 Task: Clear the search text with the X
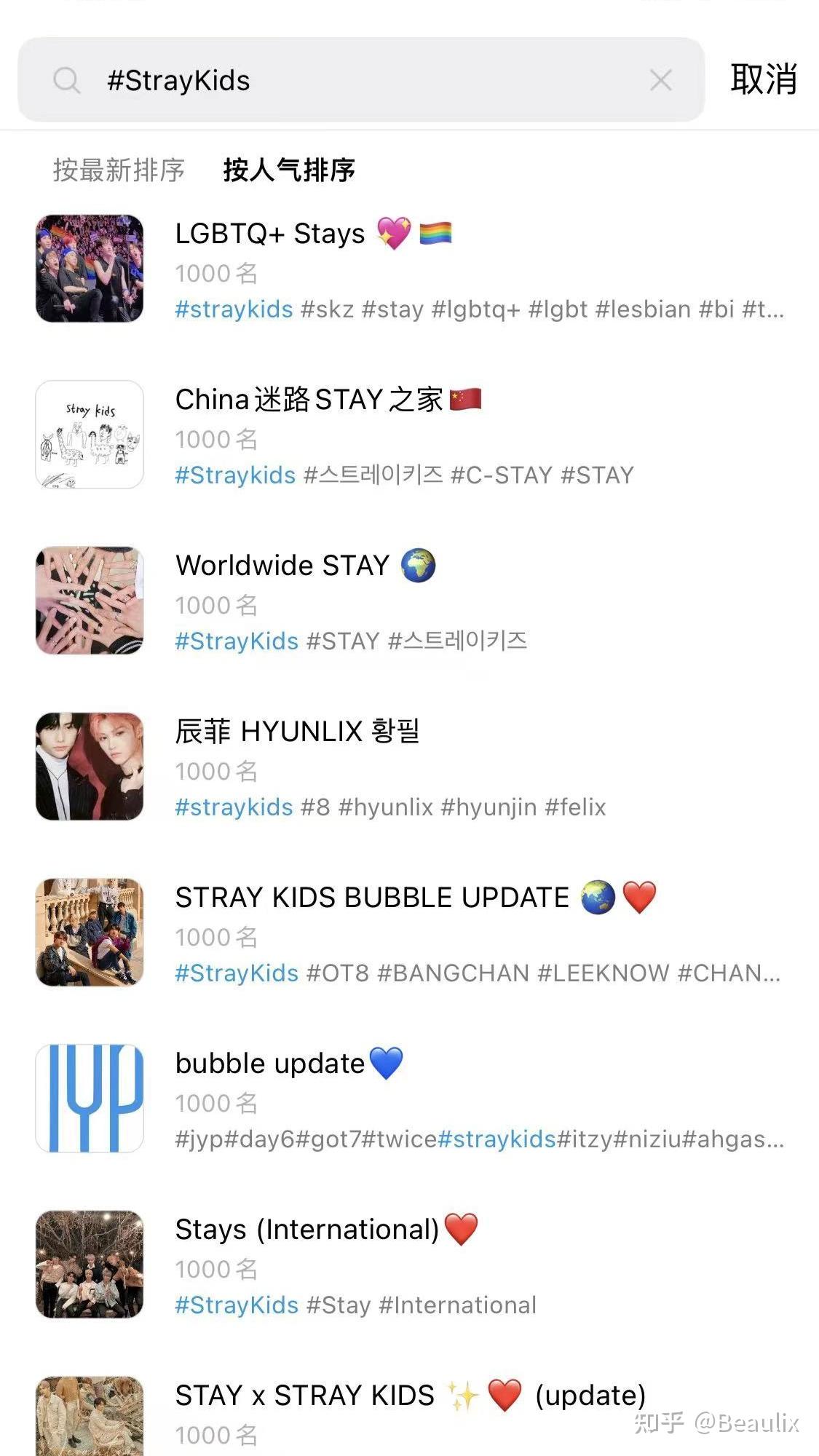coord(660,80)
